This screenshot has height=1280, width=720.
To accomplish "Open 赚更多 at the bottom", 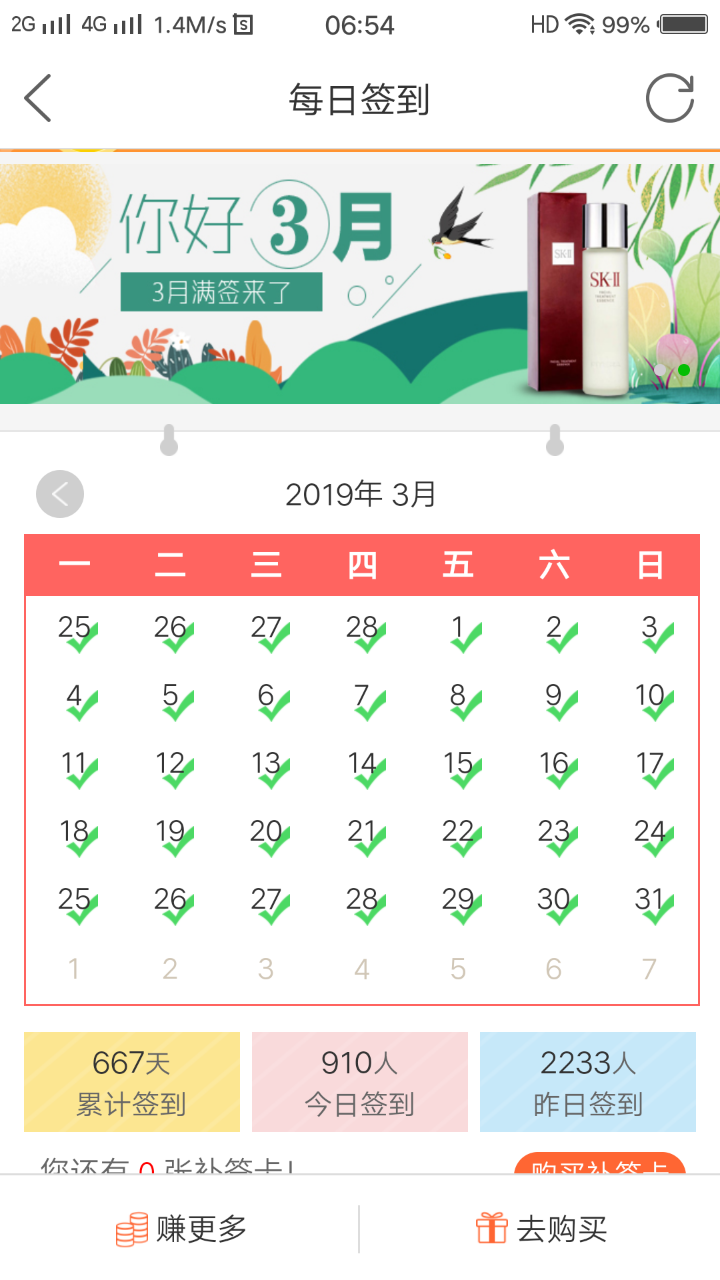I will (x=181, y=1229).
